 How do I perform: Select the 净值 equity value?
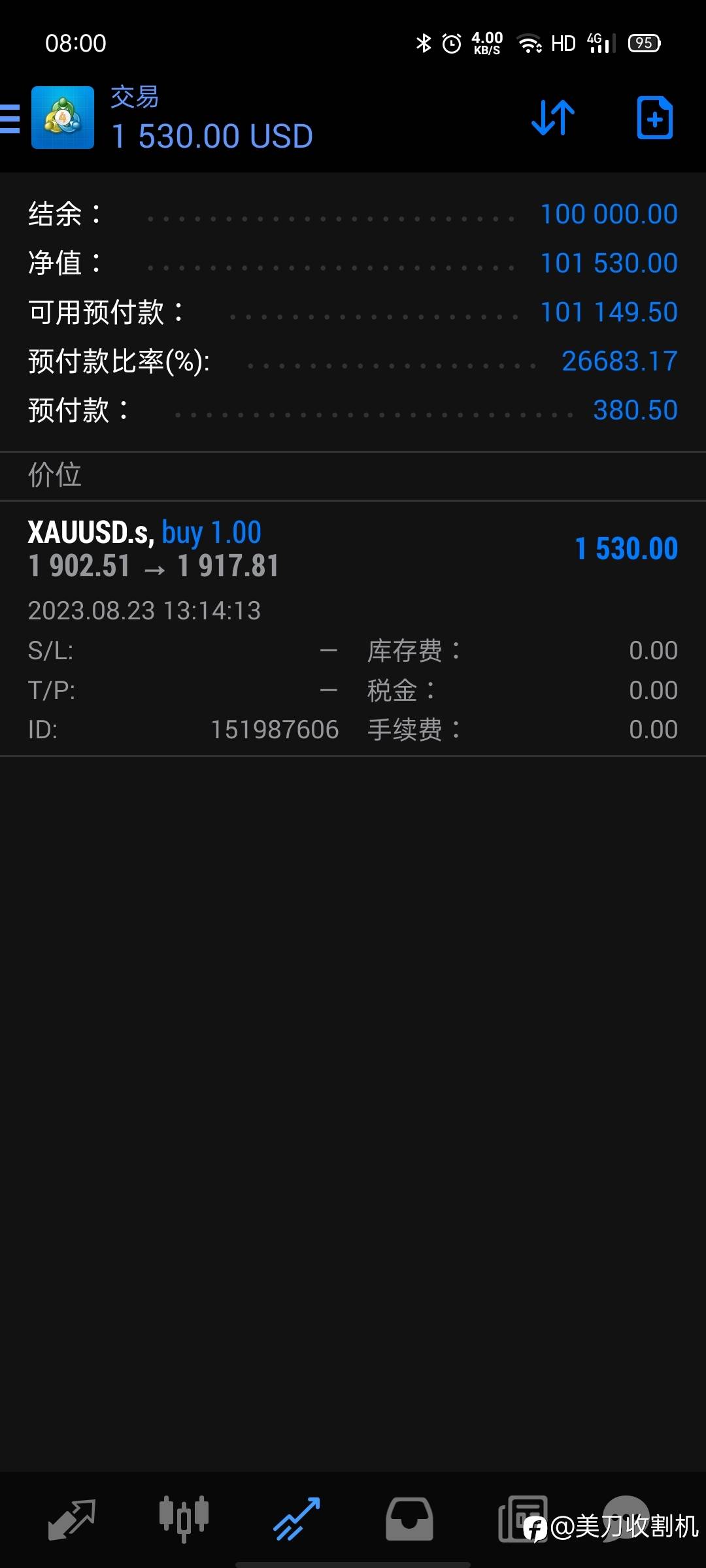click(x=607, y=262)
